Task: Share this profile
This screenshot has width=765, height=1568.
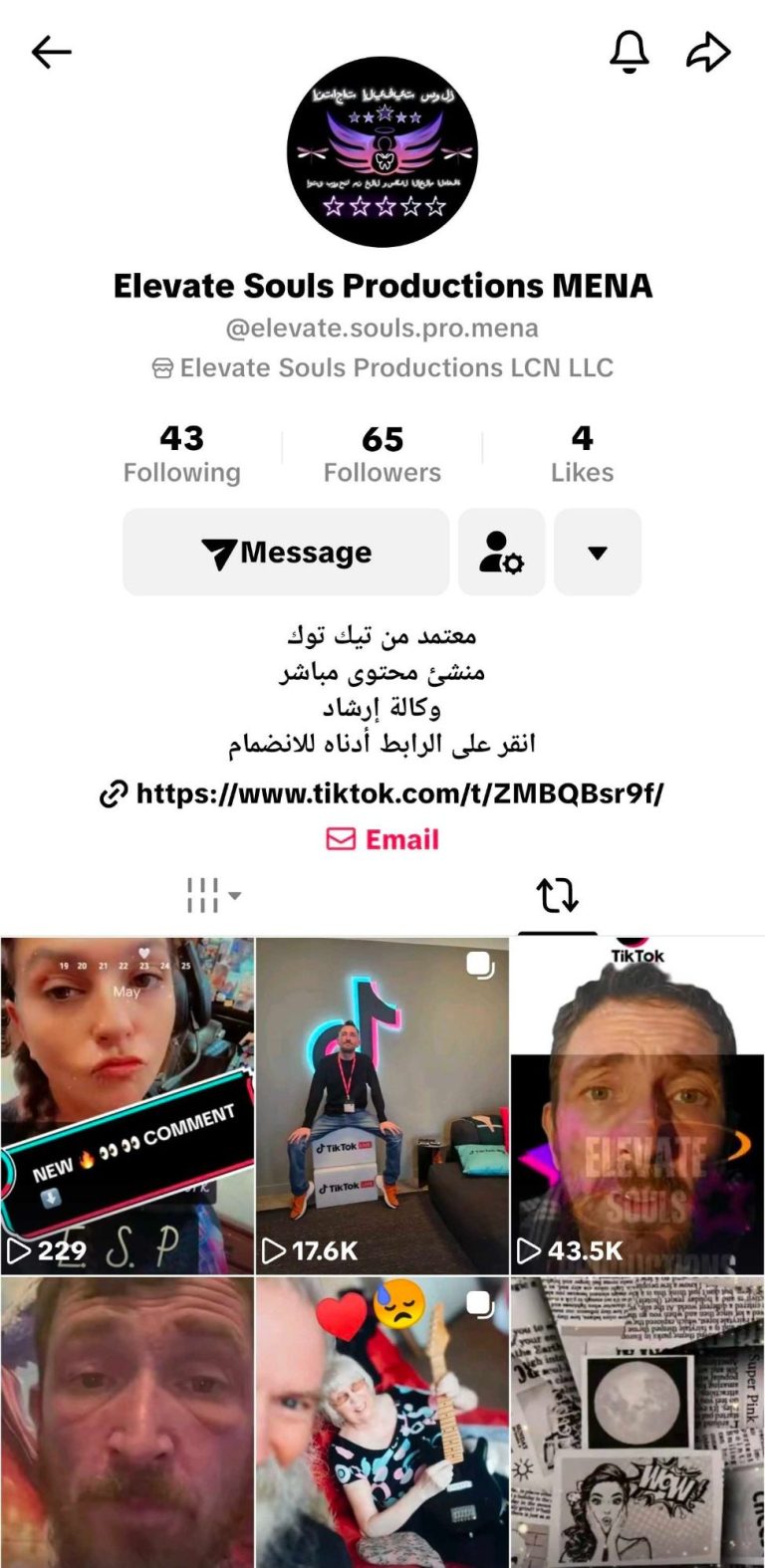Action: click(x=708, y=52)
